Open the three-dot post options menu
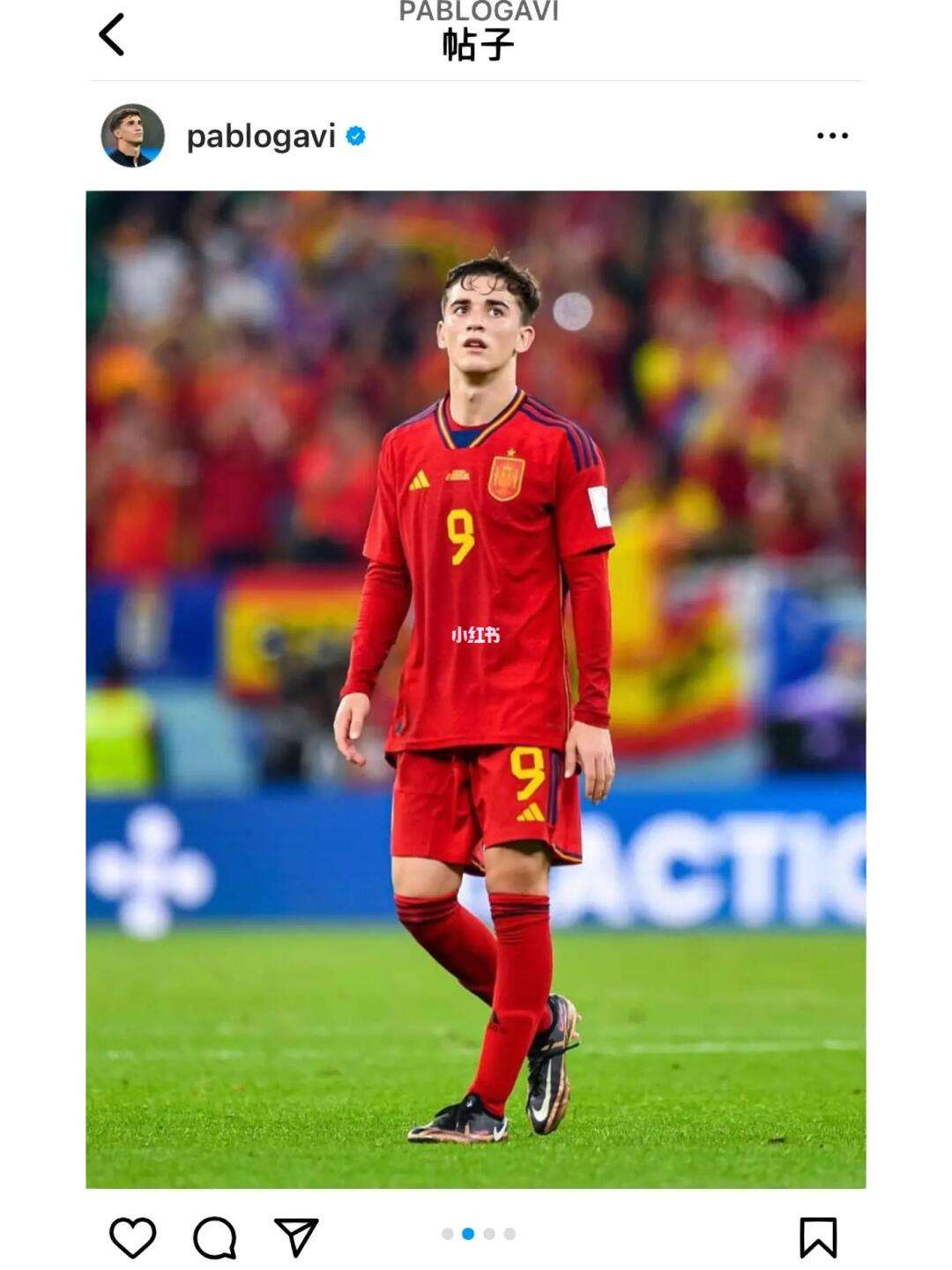 pos(832,136)
